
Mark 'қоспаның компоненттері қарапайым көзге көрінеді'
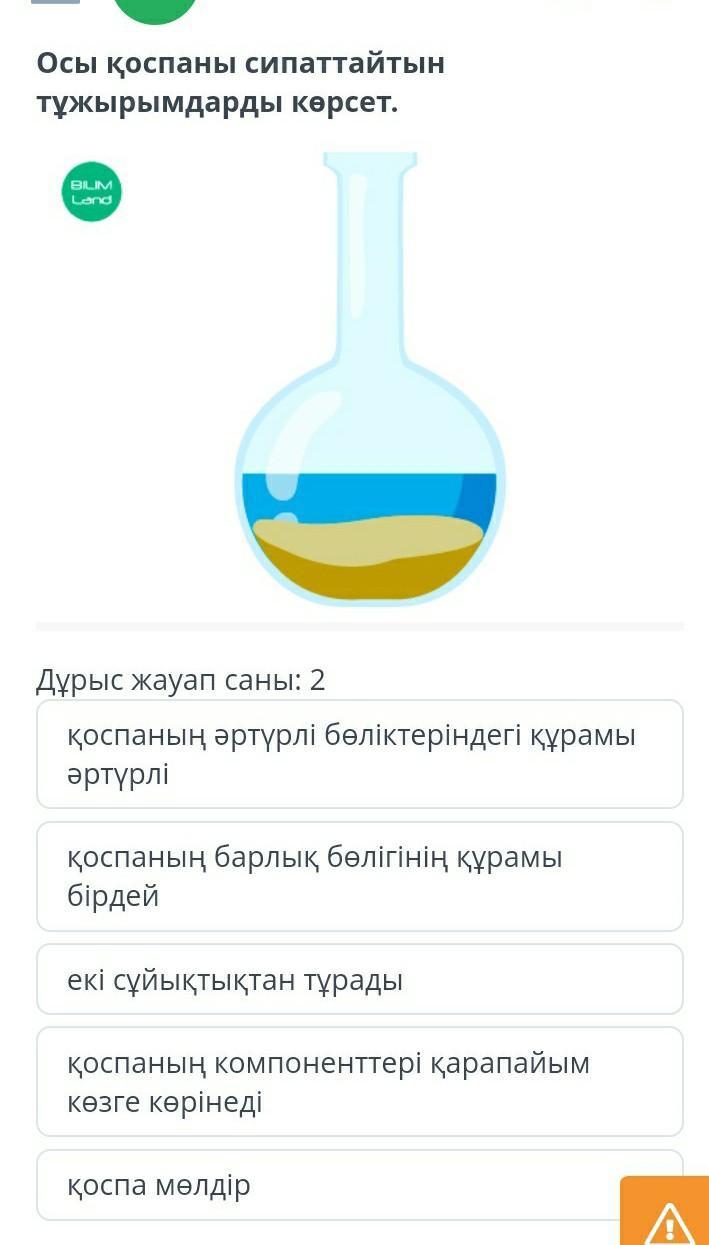coord(359,1081)
